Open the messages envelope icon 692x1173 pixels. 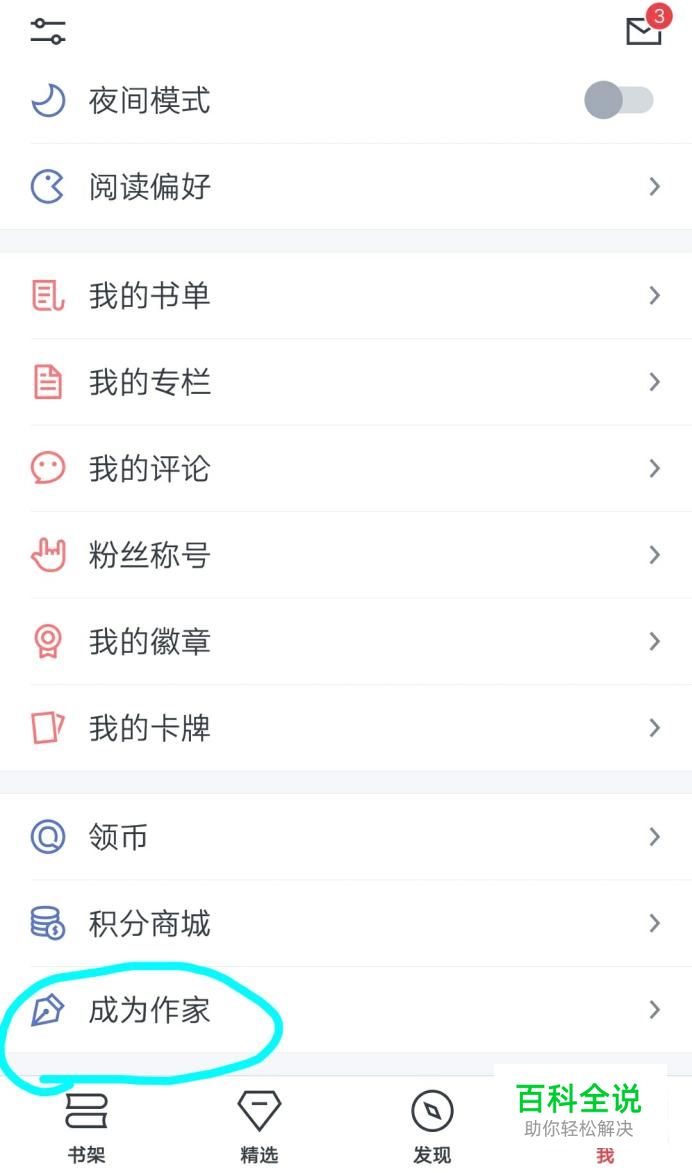point(644,31)
